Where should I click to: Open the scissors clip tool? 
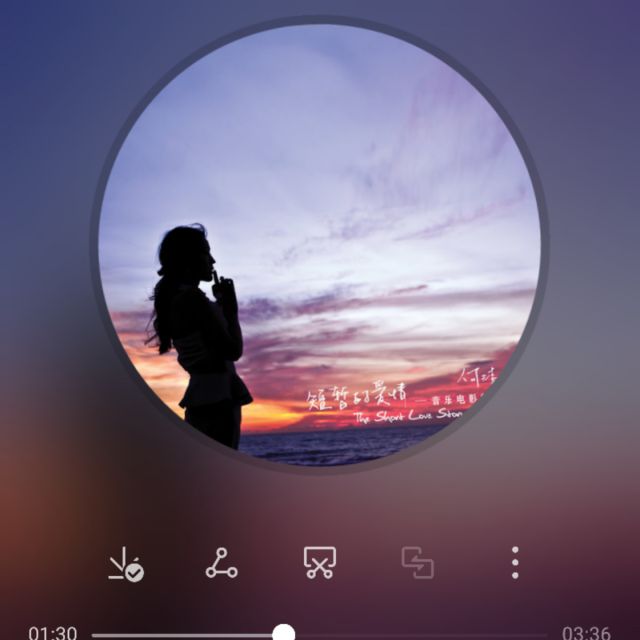coord(319,563)
